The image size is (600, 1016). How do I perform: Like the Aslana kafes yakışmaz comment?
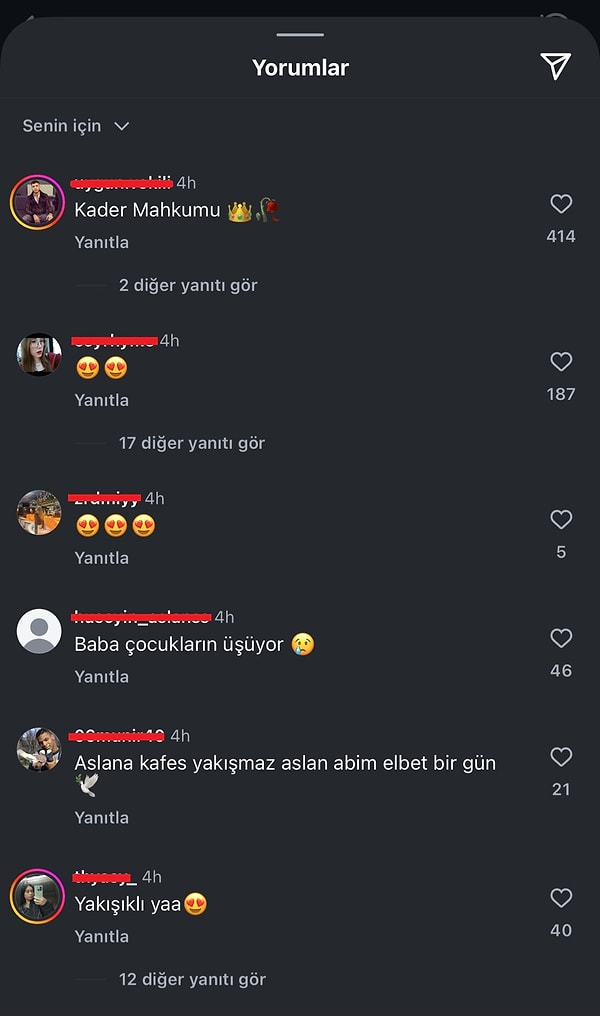coord(561,757)
